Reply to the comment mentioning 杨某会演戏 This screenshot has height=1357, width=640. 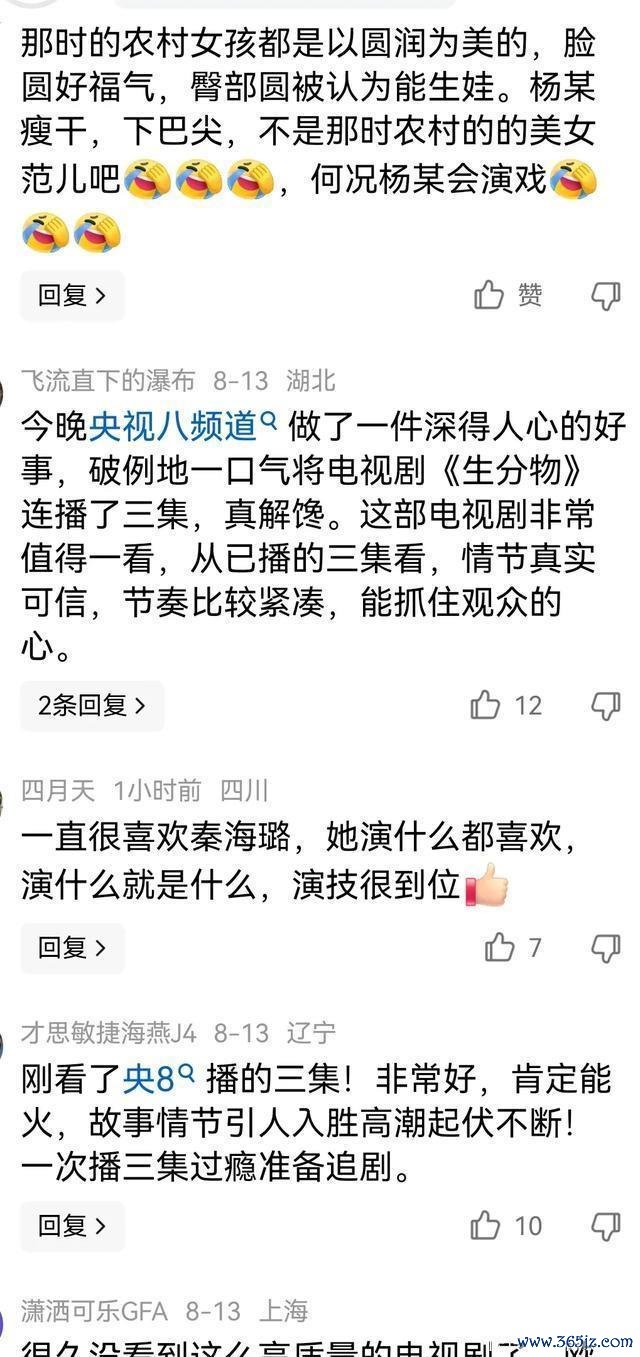coord(72,295)
